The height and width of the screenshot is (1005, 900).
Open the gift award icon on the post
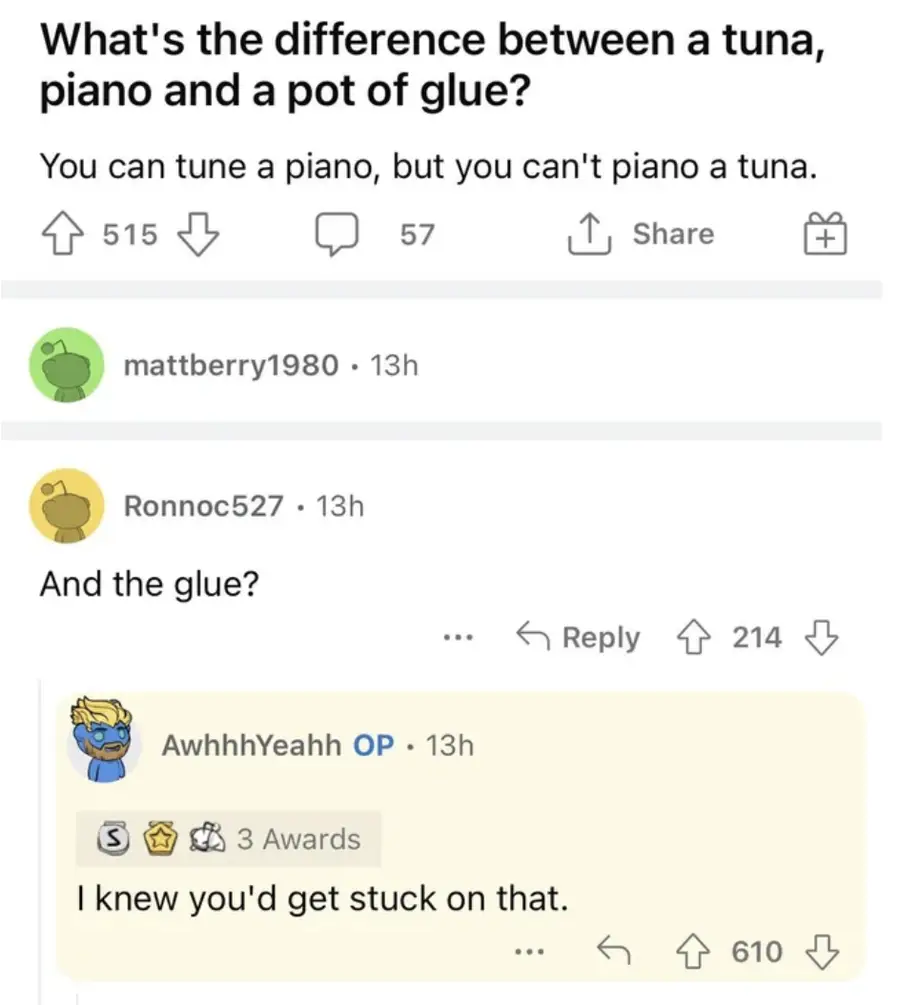tap(824, 234)
